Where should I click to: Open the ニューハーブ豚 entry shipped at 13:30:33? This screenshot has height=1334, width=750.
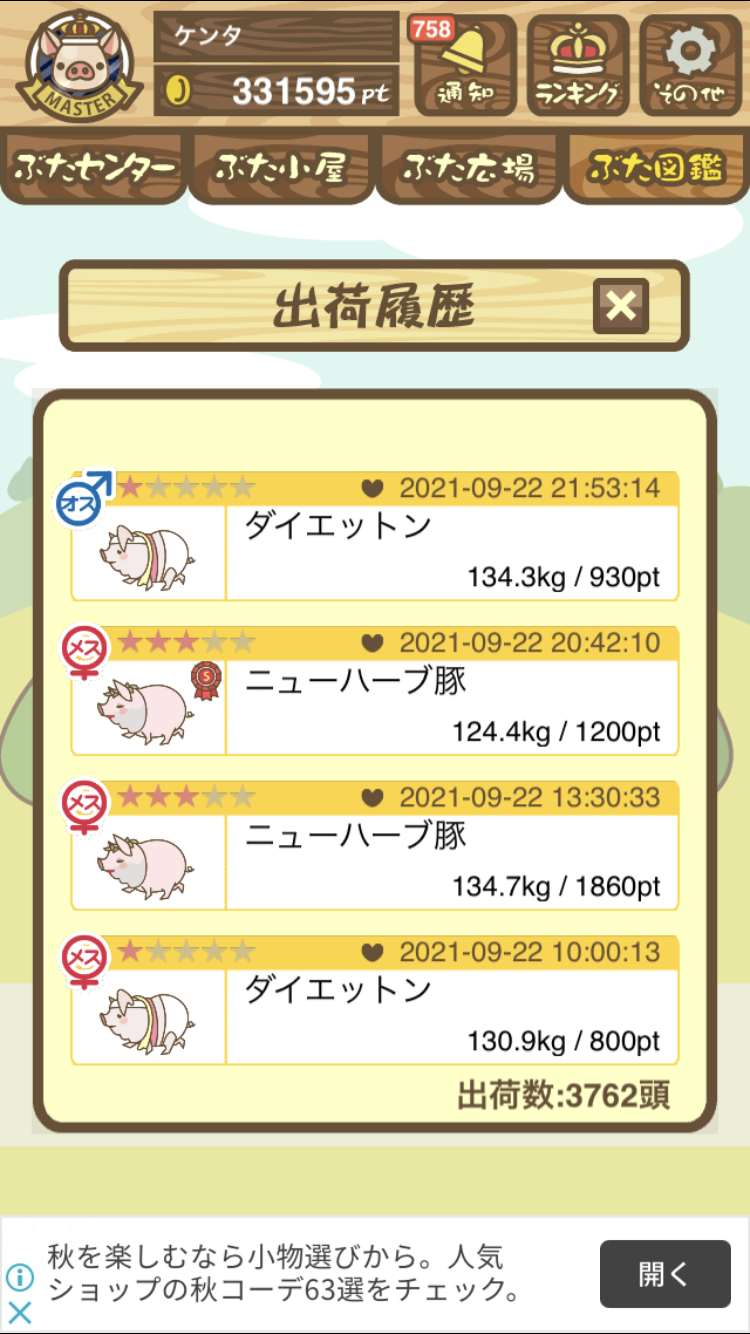375,846
